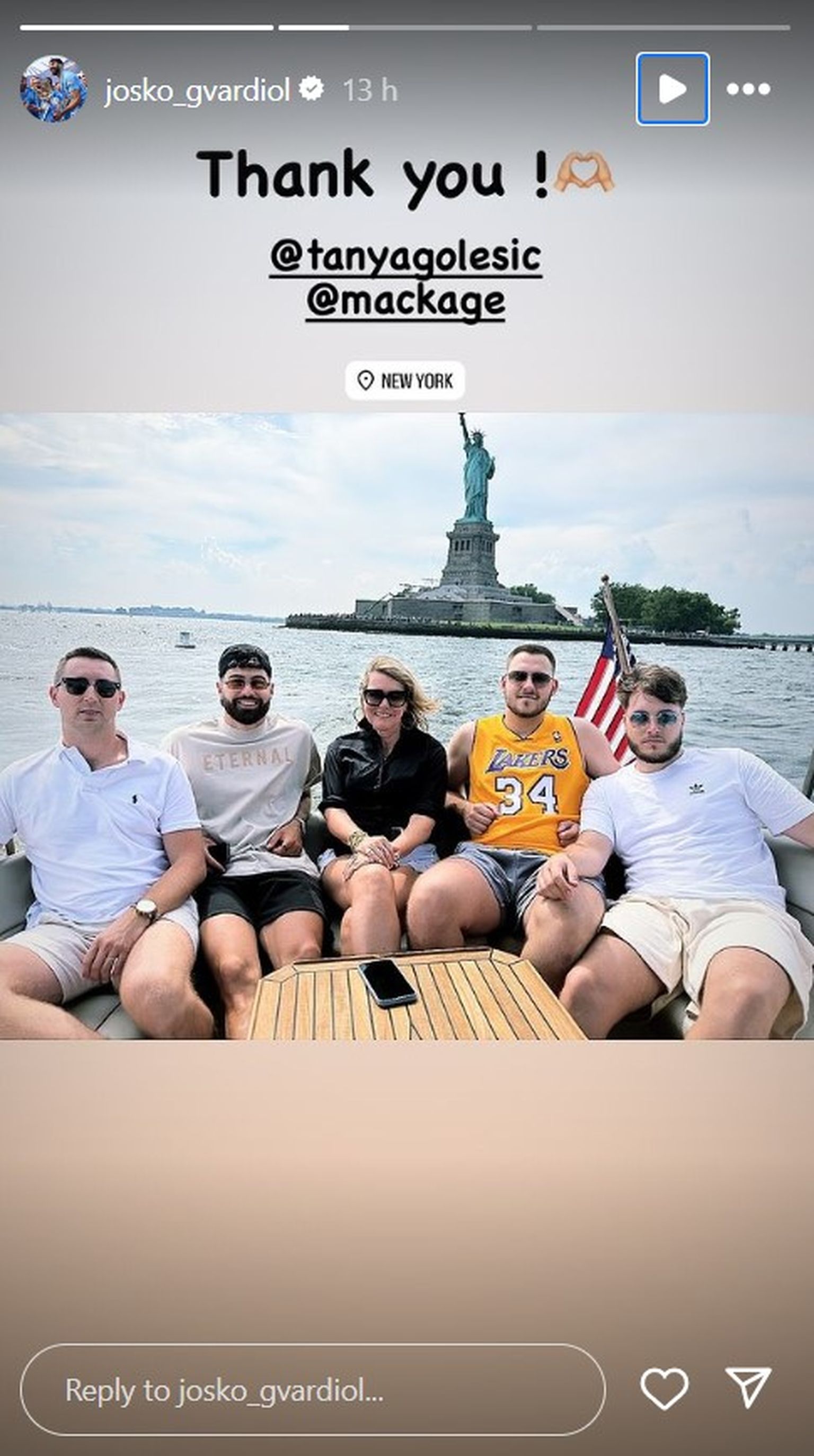This screenshot has height=1456, width=814.
Task: Open josko_gvardiol's profile picture
Action: [54, 90]
